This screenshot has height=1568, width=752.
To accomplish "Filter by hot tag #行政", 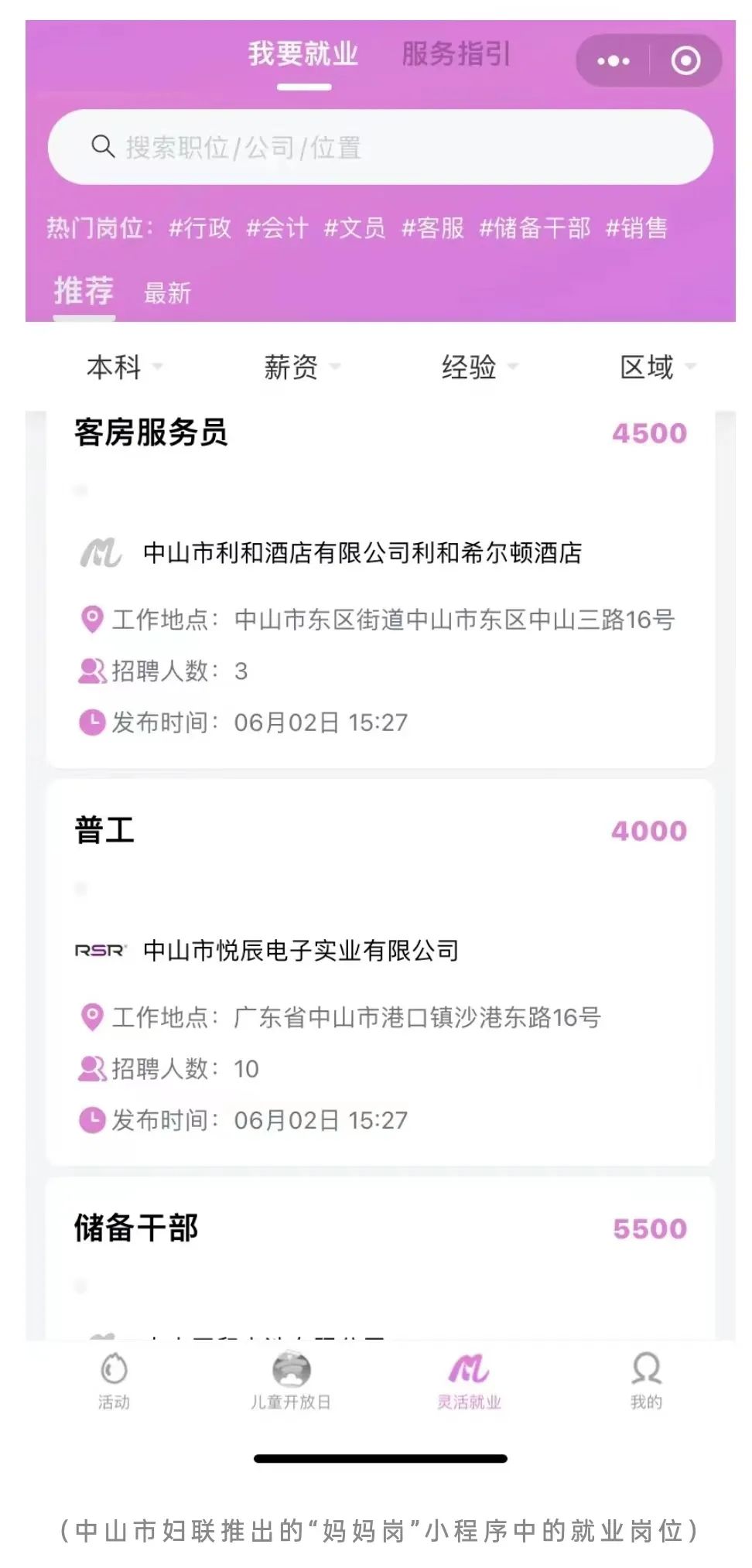I will (200, 228).
